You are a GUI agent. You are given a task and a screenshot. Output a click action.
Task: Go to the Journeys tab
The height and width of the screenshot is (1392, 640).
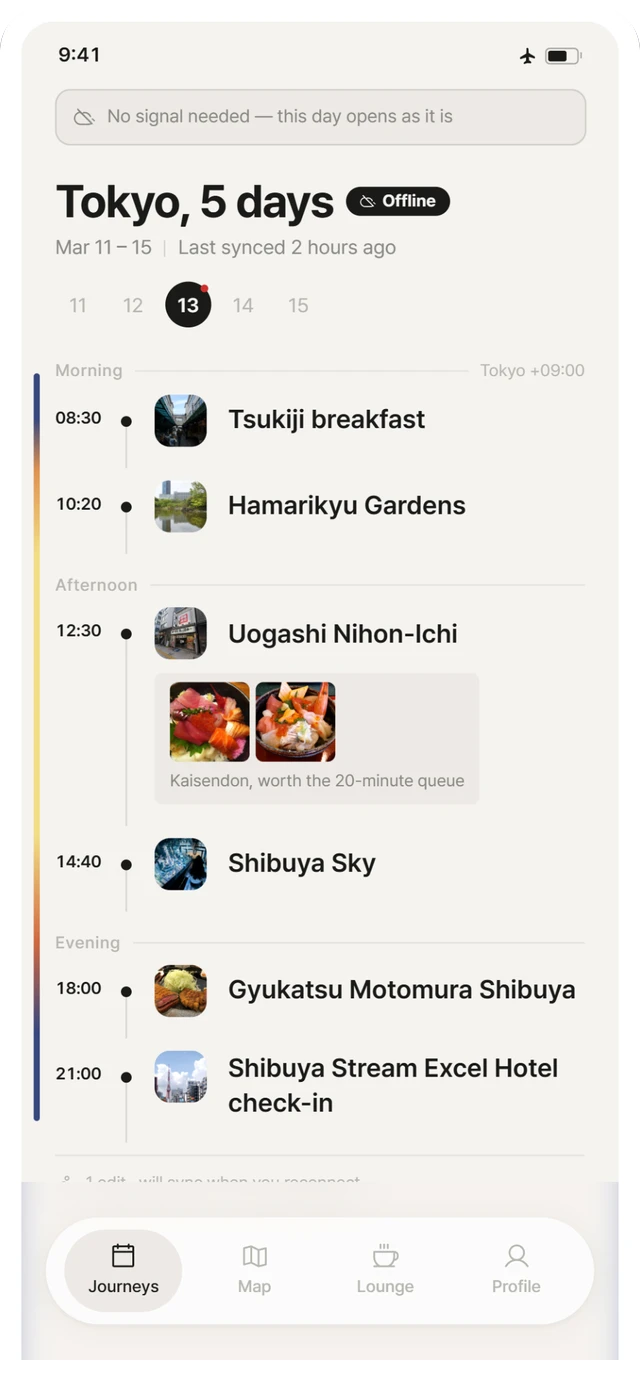tap(123, 1271)
